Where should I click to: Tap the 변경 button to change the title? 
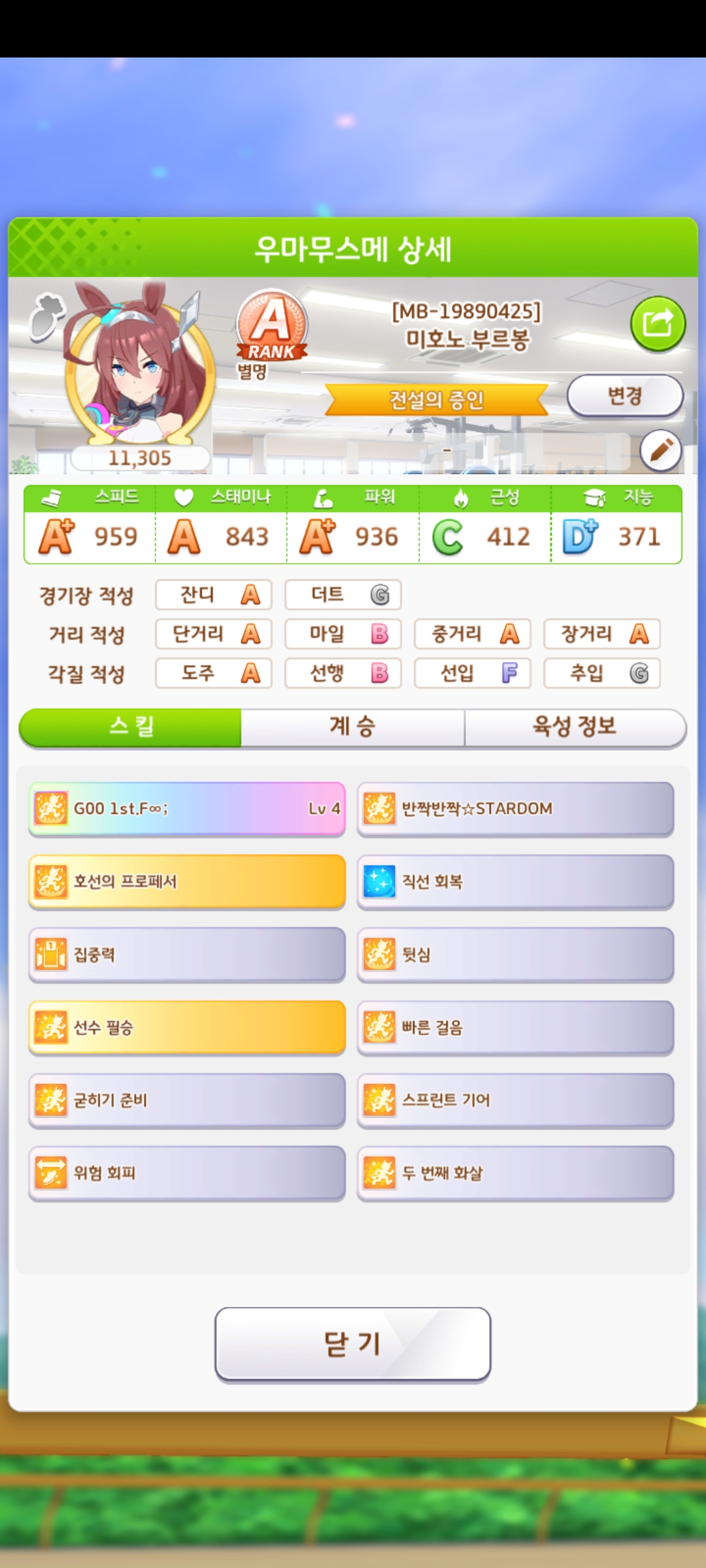click(625, 396)
